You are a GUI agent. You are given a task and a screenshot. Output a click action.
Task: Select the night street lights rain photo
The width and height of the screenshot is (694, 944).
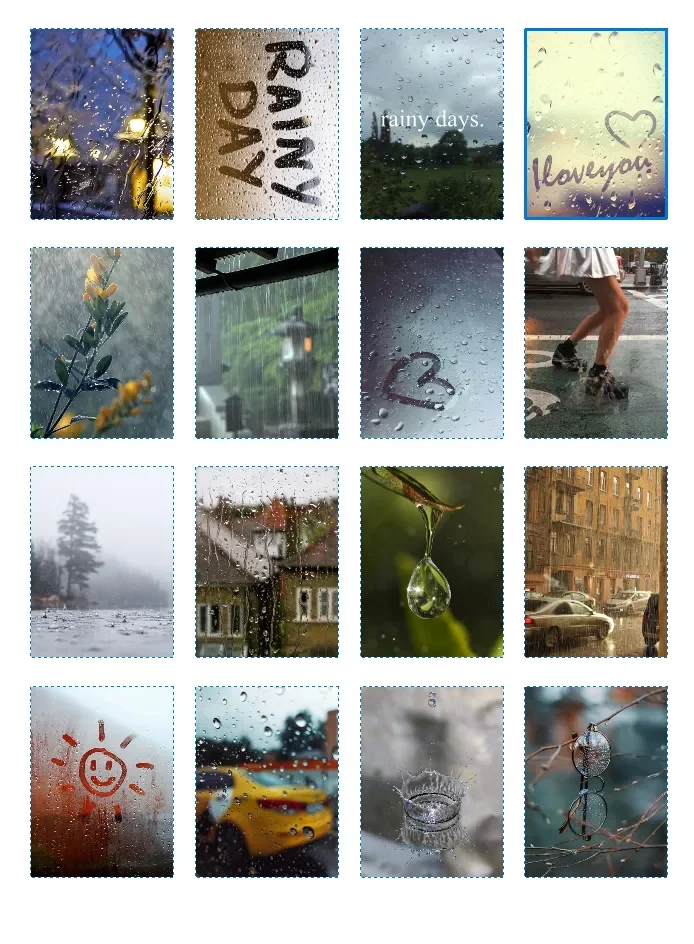[102, 124]
